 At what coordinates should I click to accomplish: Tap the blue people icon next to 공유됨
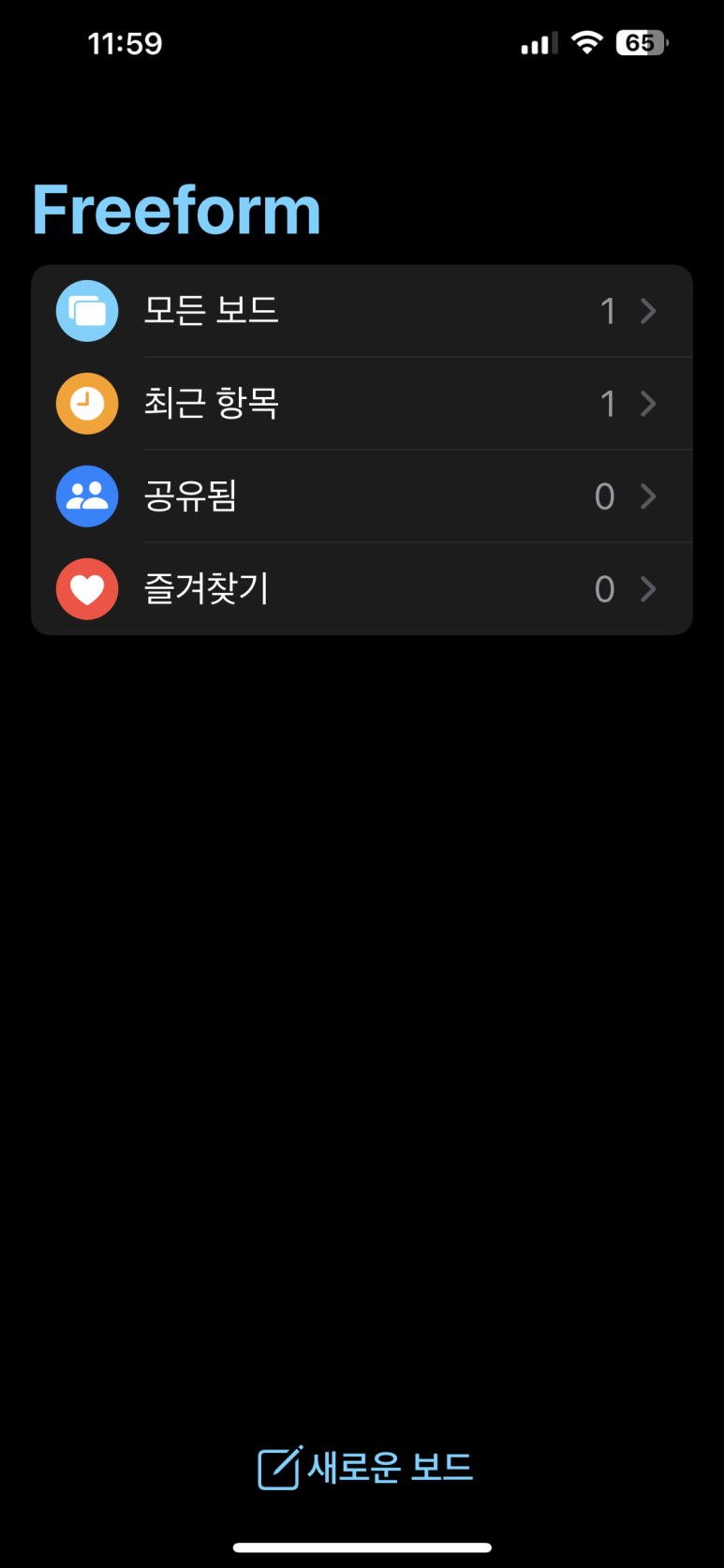87,496
